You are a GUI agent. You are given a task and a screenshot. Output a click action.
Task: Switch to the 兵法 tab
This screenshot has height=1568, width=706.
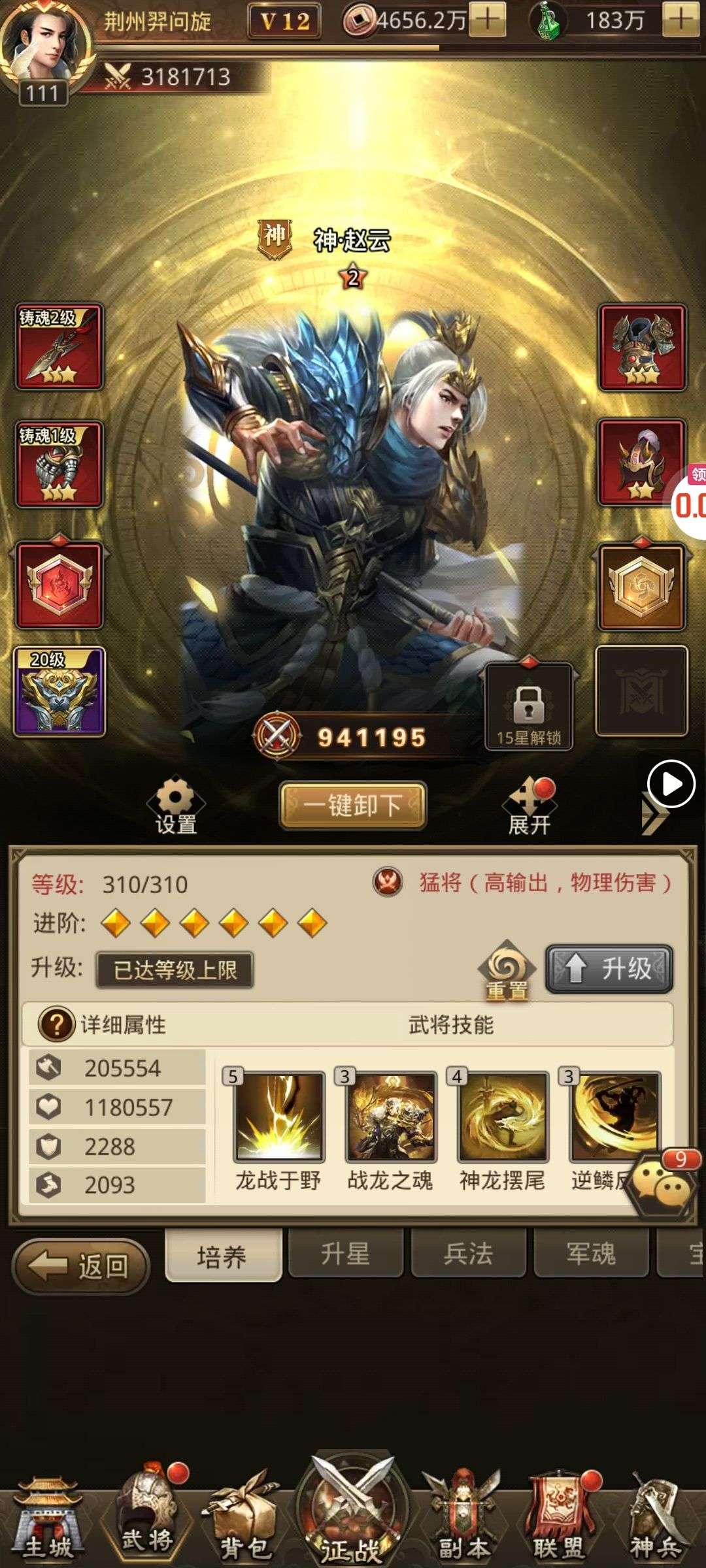[x=468, y=1254]
